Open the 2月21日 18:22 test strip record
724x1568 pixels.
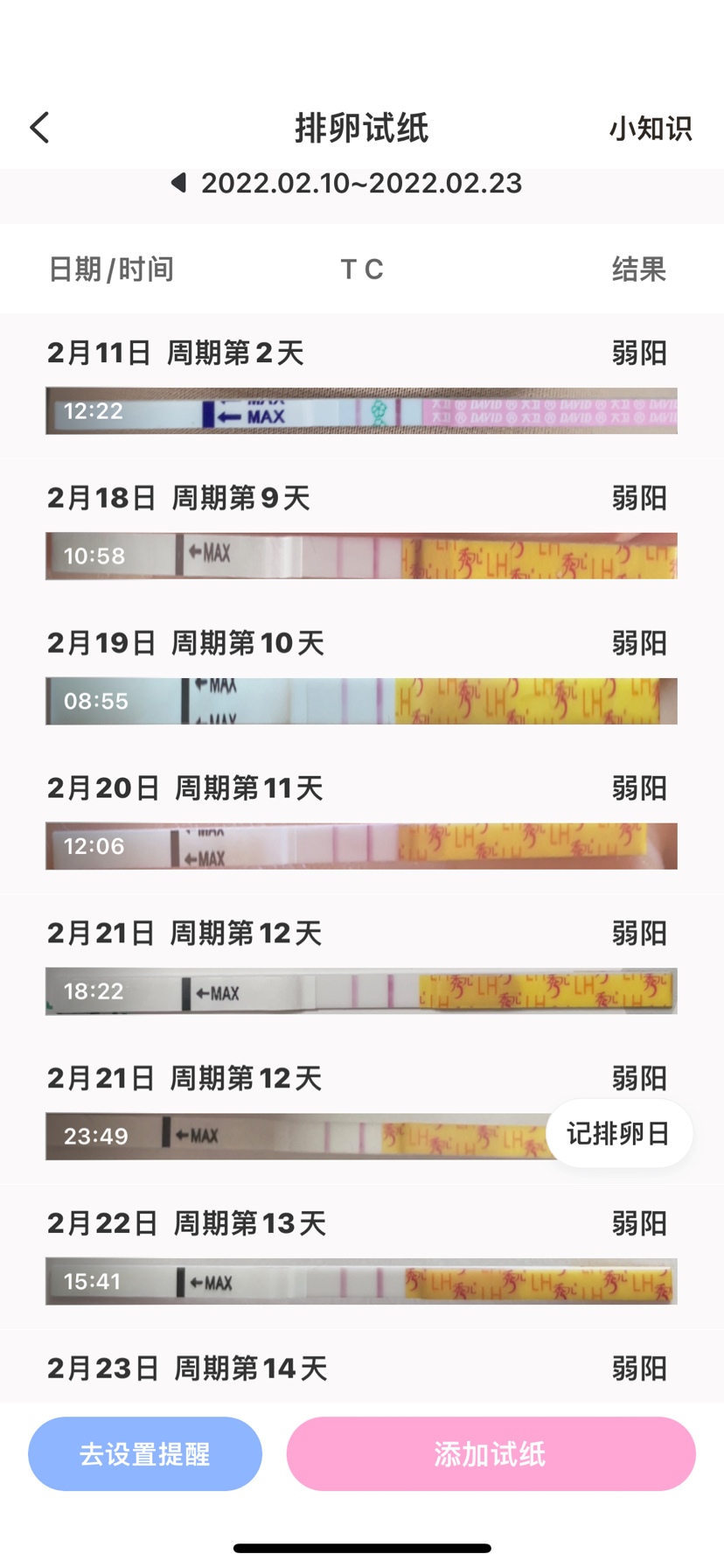[361, 991]
